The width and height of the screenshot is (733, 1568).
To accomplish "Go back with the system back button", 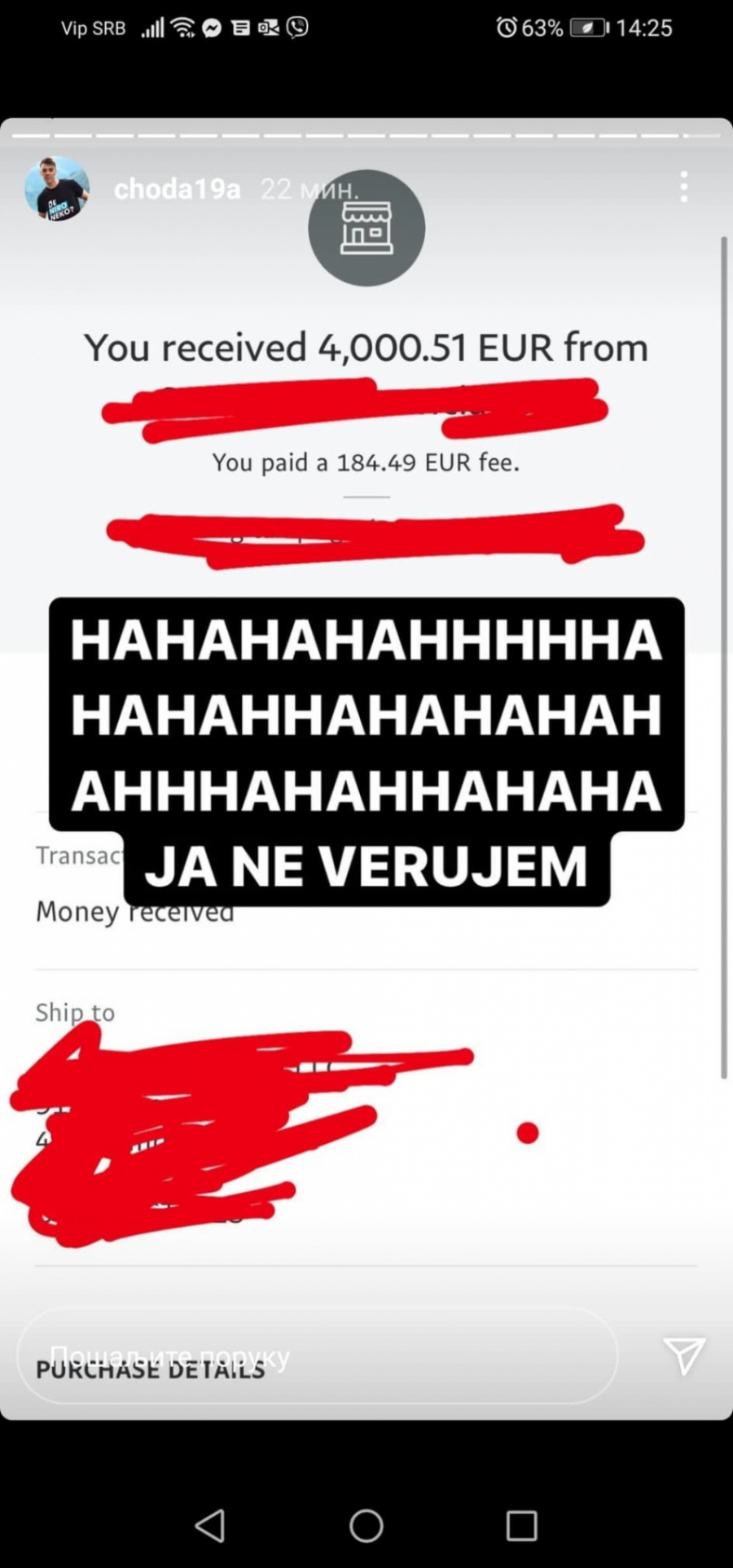I will [x=211, y=1526].
